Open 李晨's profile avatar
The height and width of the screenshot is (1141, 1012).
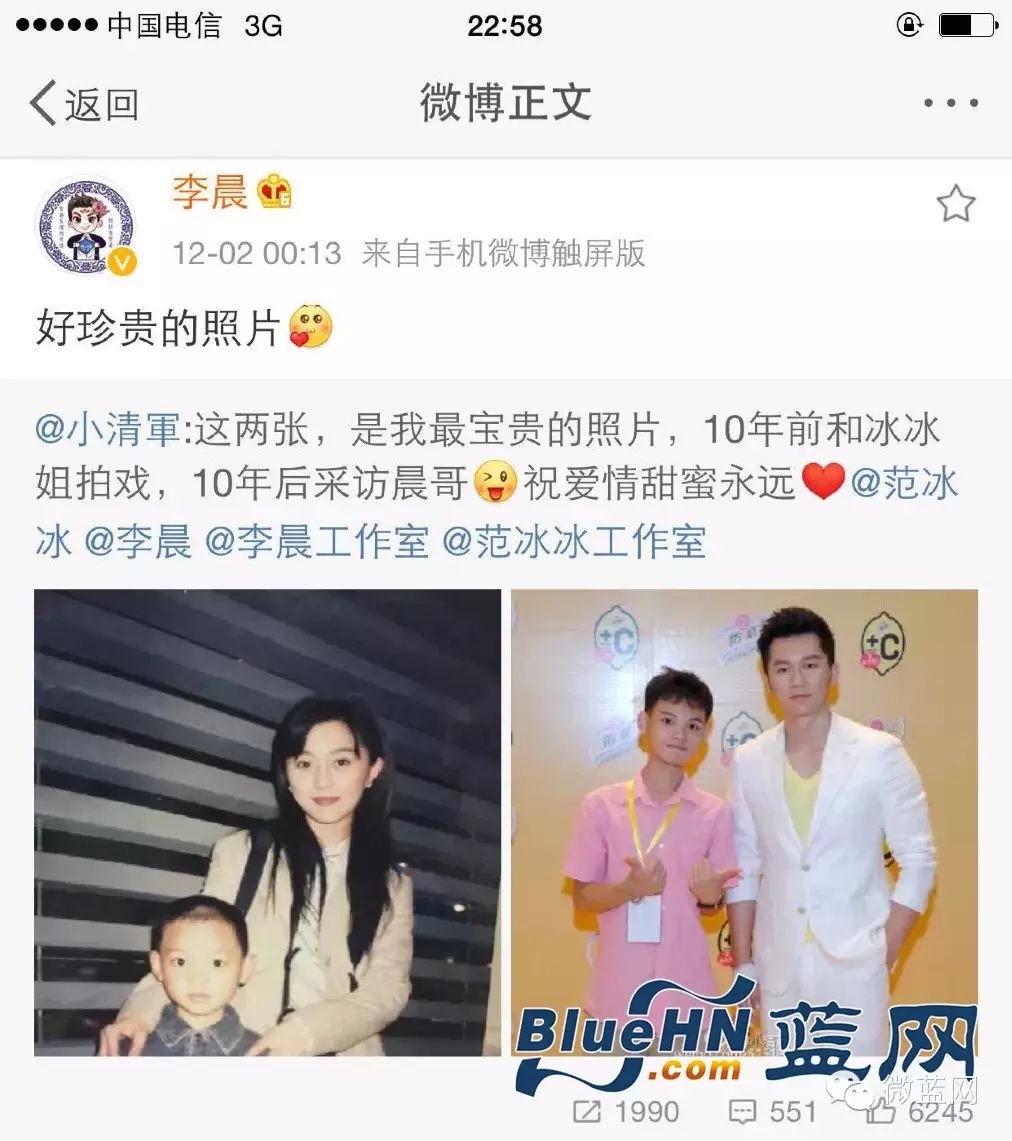pos(85,226)
